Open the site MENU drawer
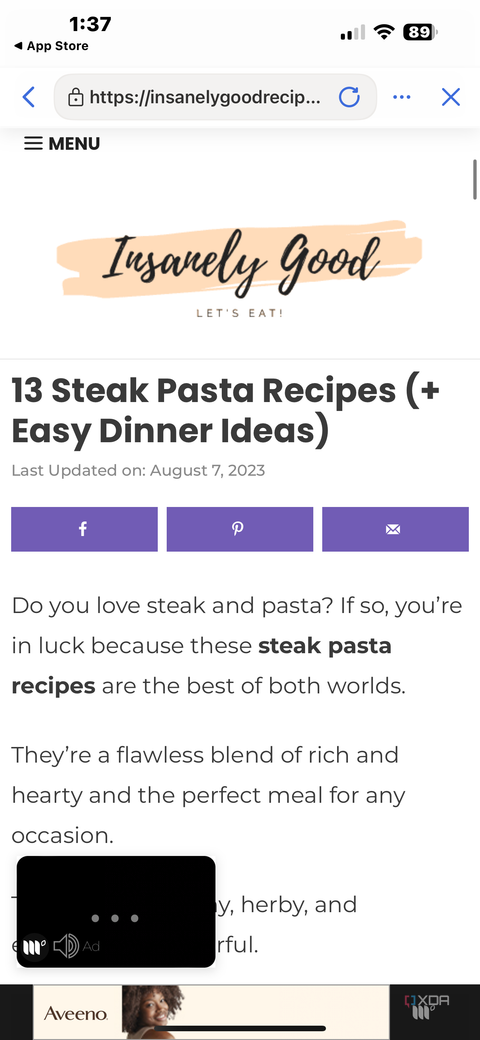The image size is (480, 1040). point(62,143)
